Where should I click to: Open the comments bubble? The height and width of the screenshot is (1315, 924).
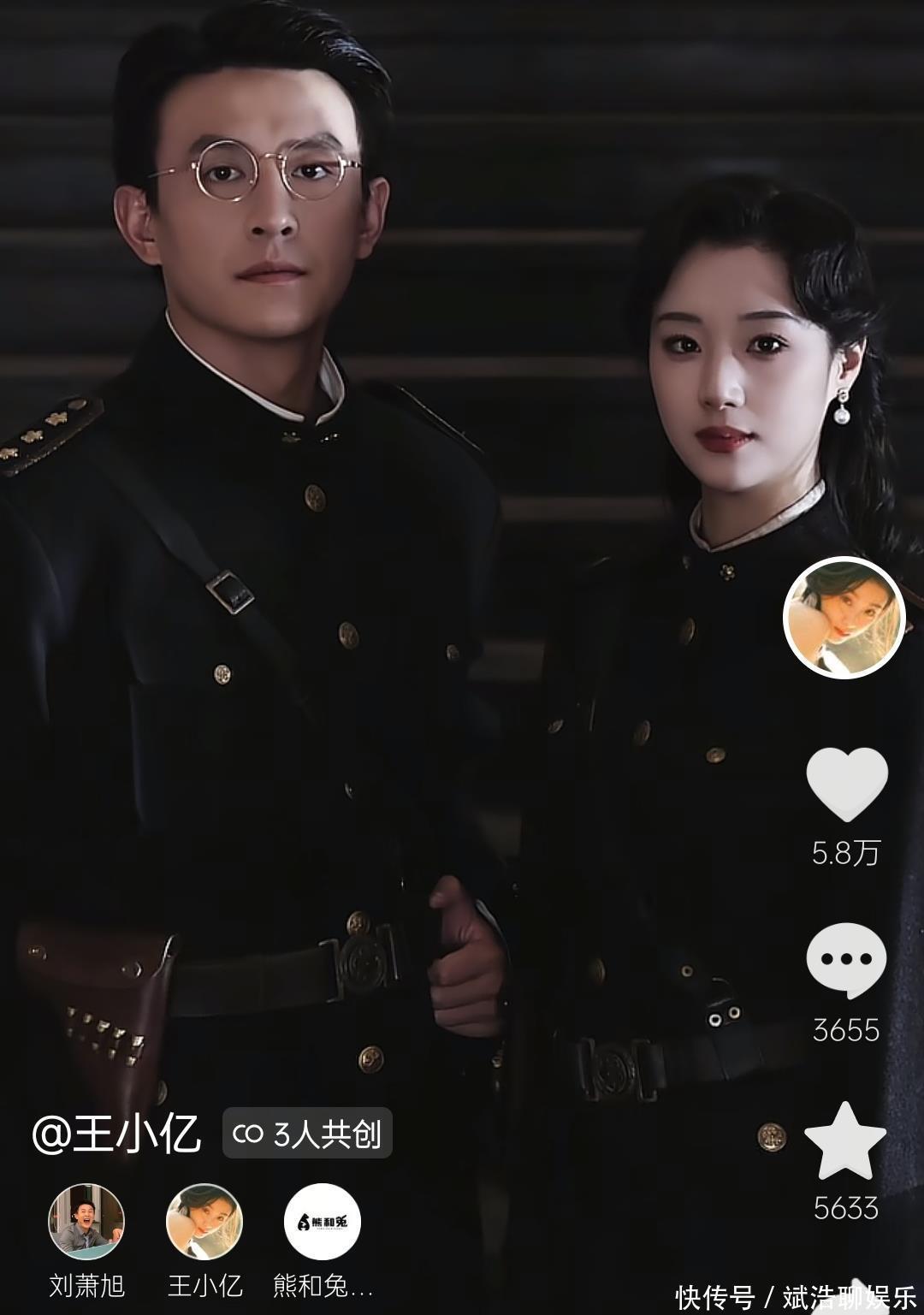[x=845, y=960]
